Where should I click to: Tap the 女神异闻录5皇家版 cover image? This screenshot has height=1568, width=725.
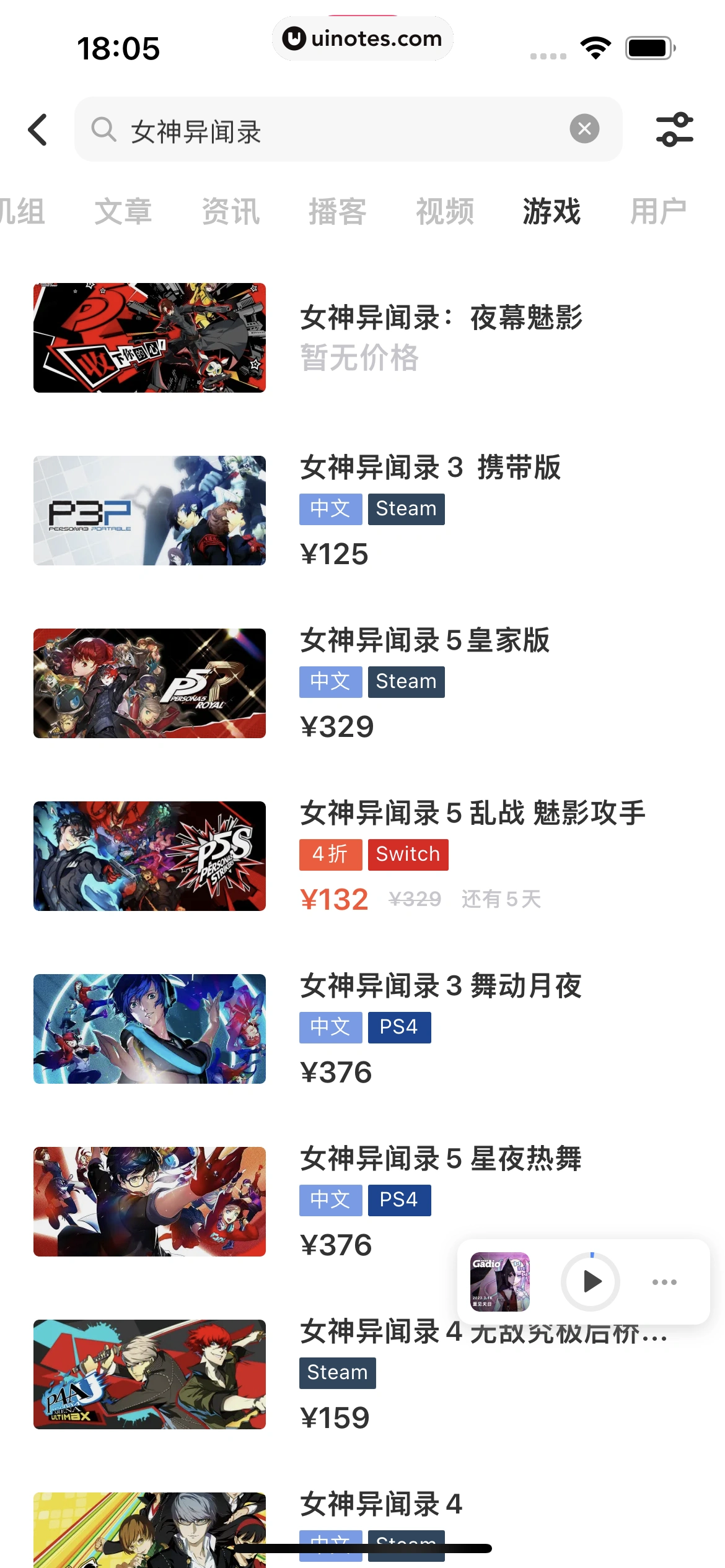pos(149,682)
